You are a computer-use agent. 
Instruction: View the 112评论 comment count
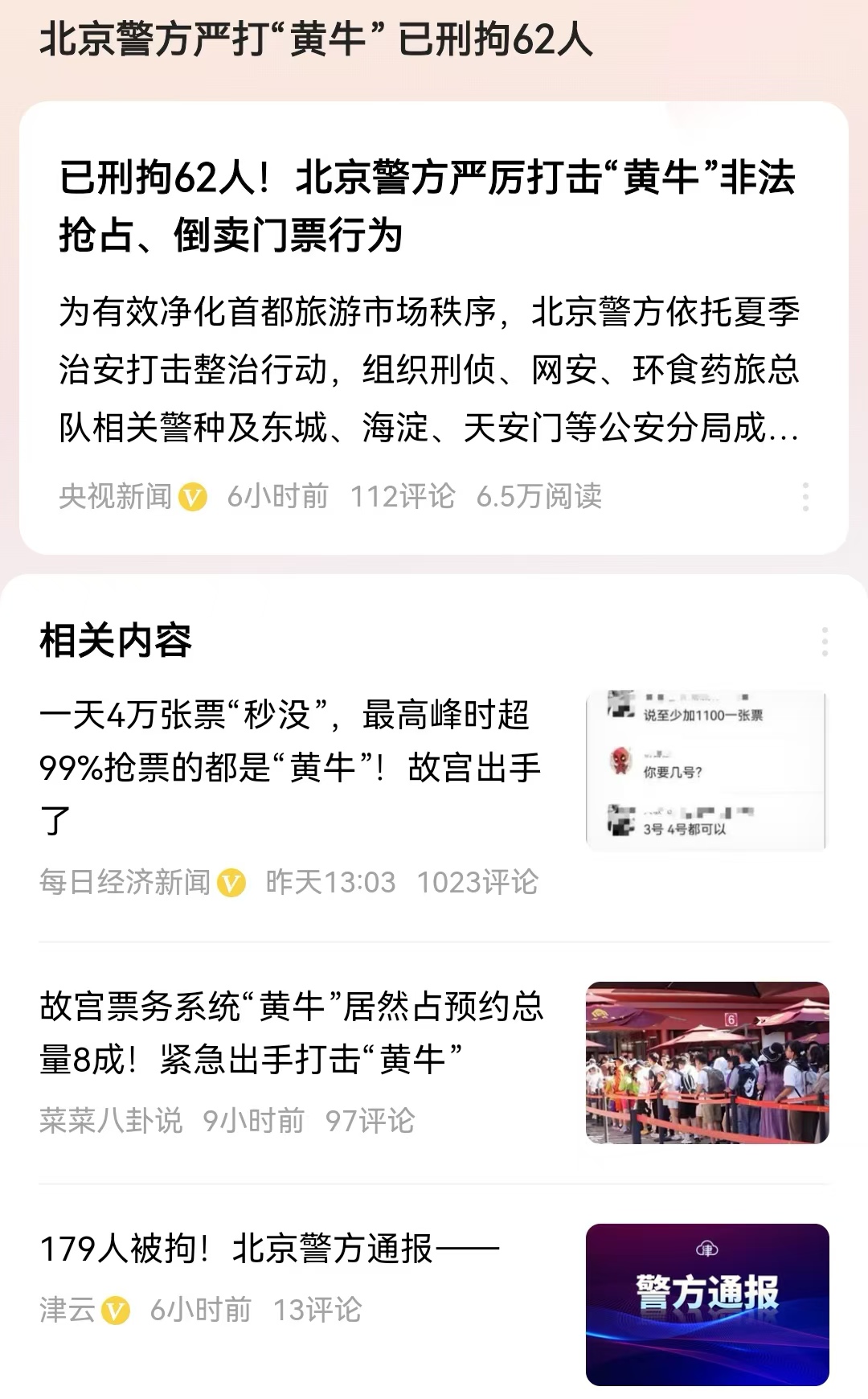coord(402,497)
